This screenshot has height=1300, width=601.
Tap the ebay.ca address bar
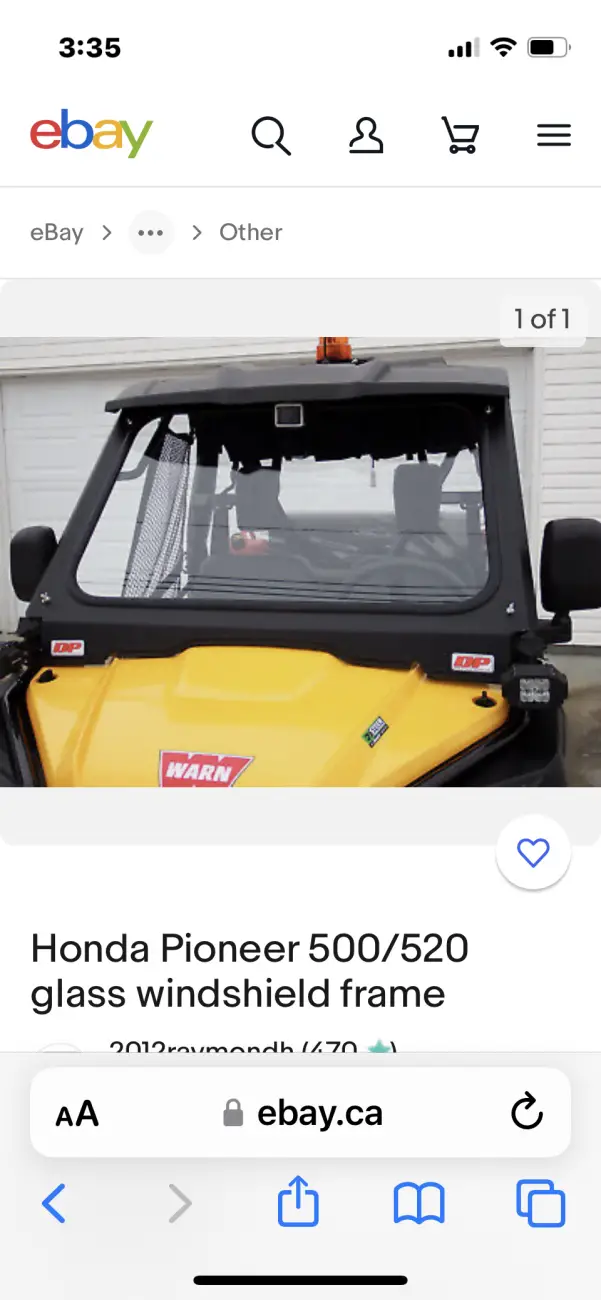(x=301, y=1113)
